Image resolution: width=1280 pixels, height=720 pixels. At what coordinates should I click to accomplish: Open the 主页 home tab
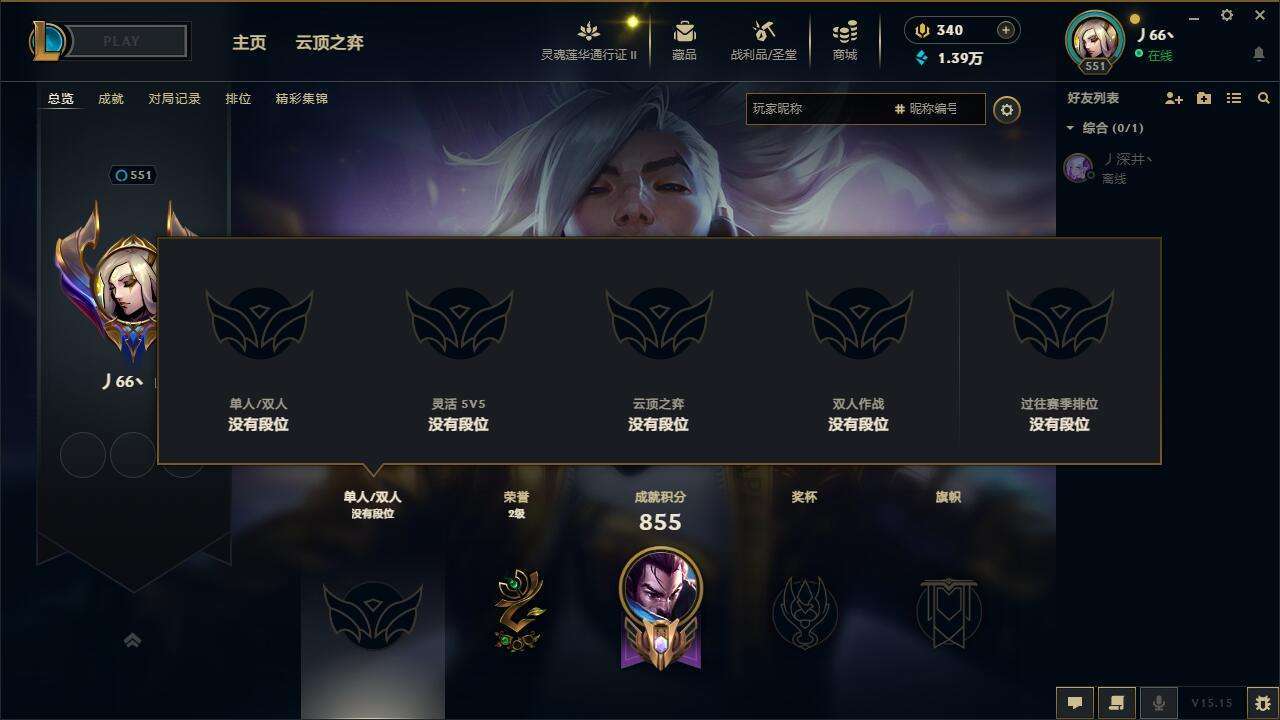[x=249, y=42]
